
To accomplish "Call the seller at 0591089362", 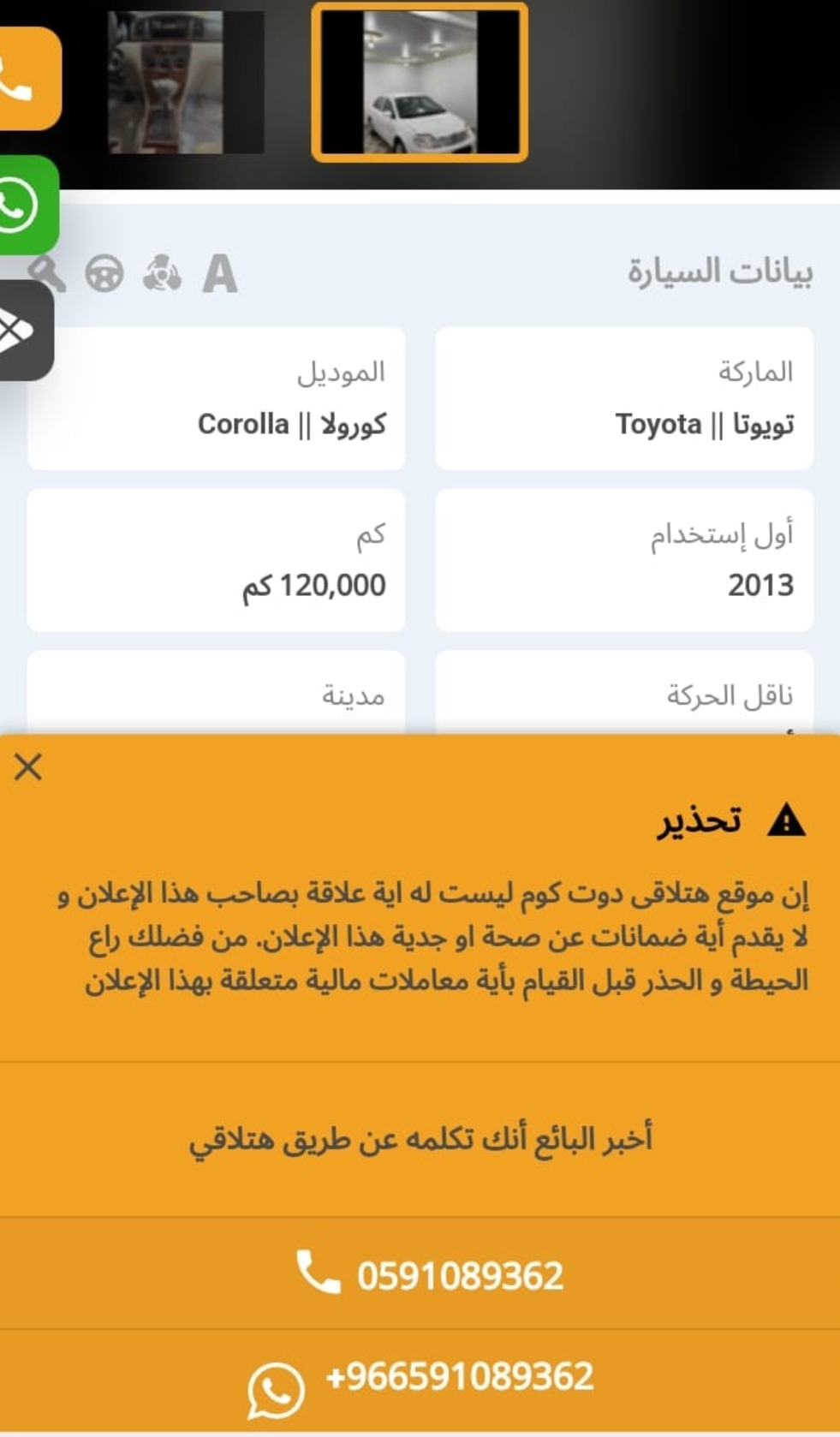I will (420, 1274).
